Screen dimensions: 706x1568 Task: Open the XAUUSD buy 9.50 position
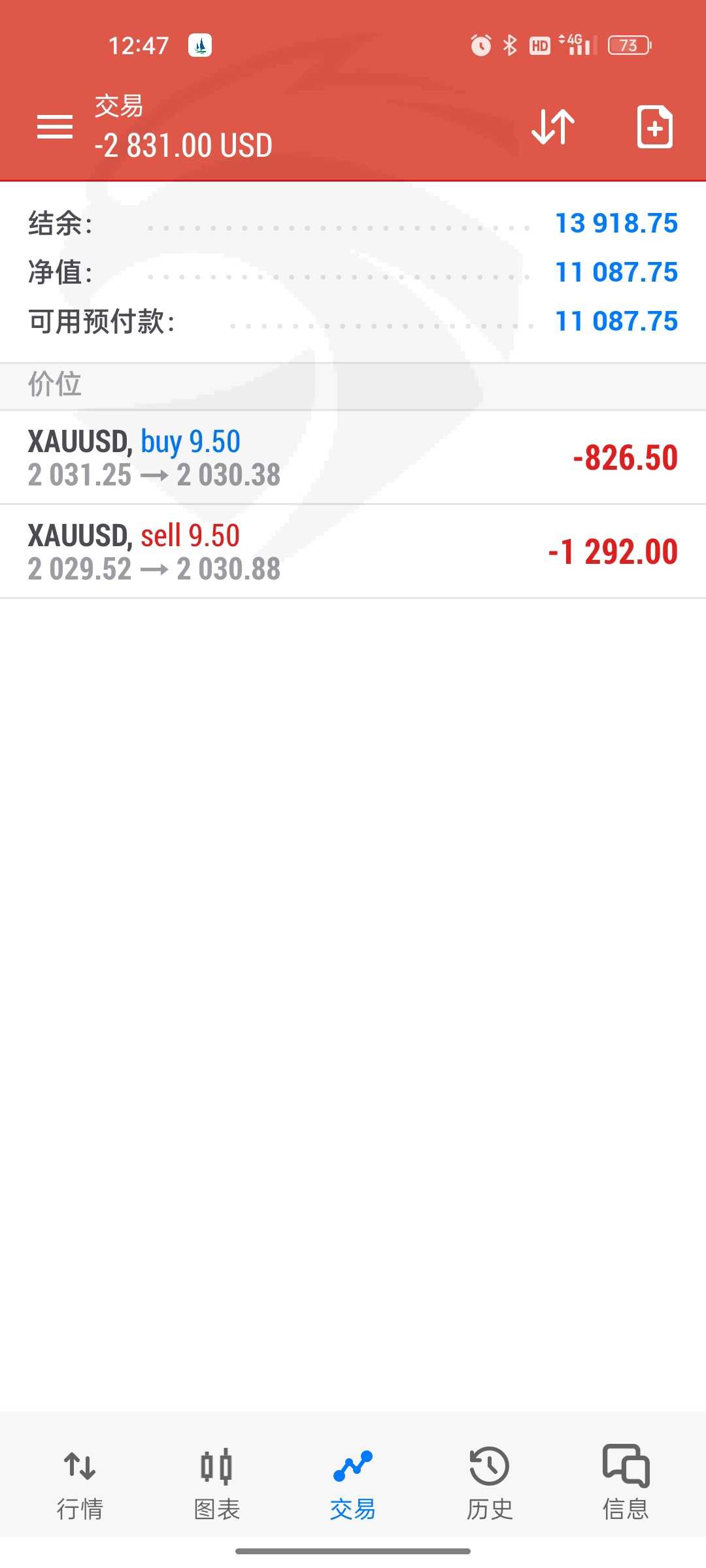tap(353, 457)
